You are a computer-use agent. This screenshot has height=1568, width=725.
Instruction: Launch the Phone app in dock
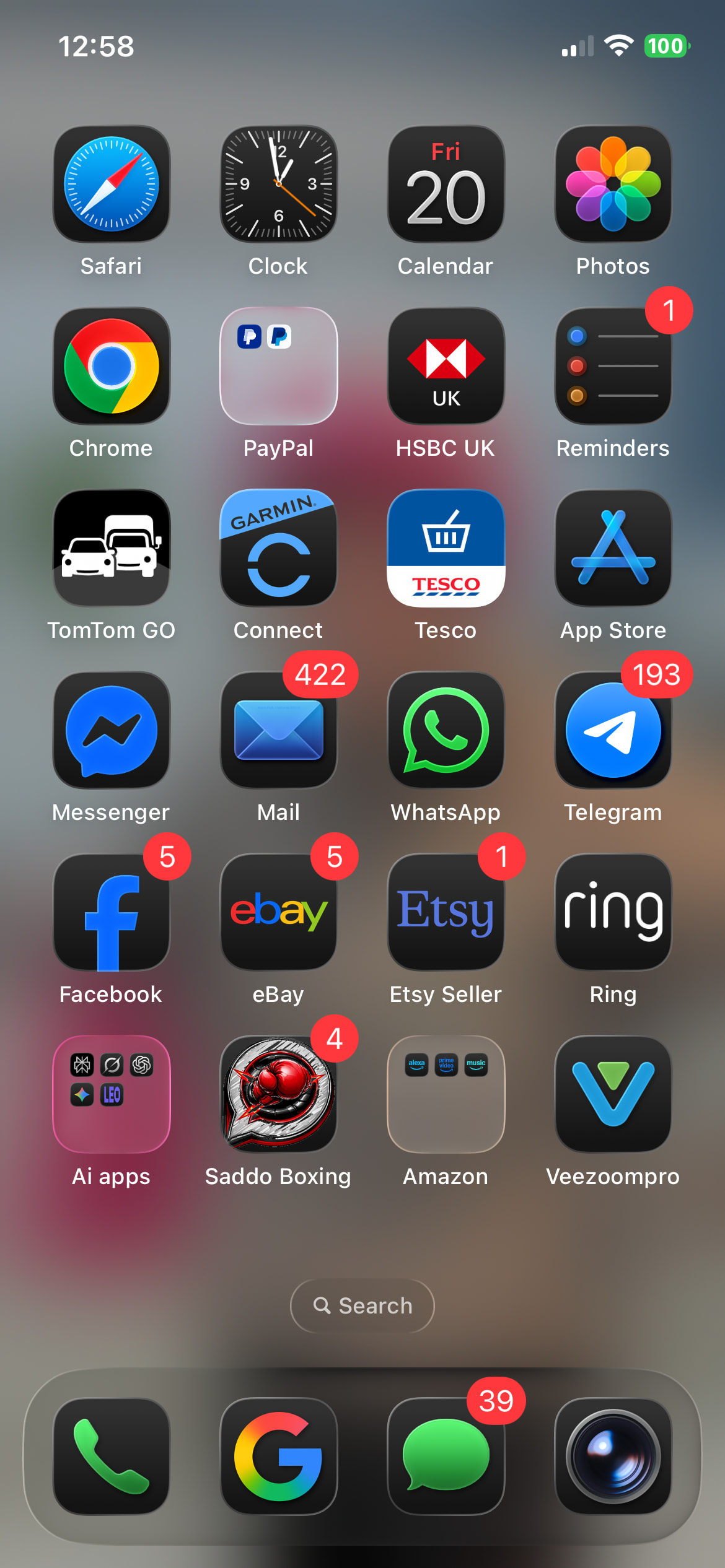(112, 1456)
